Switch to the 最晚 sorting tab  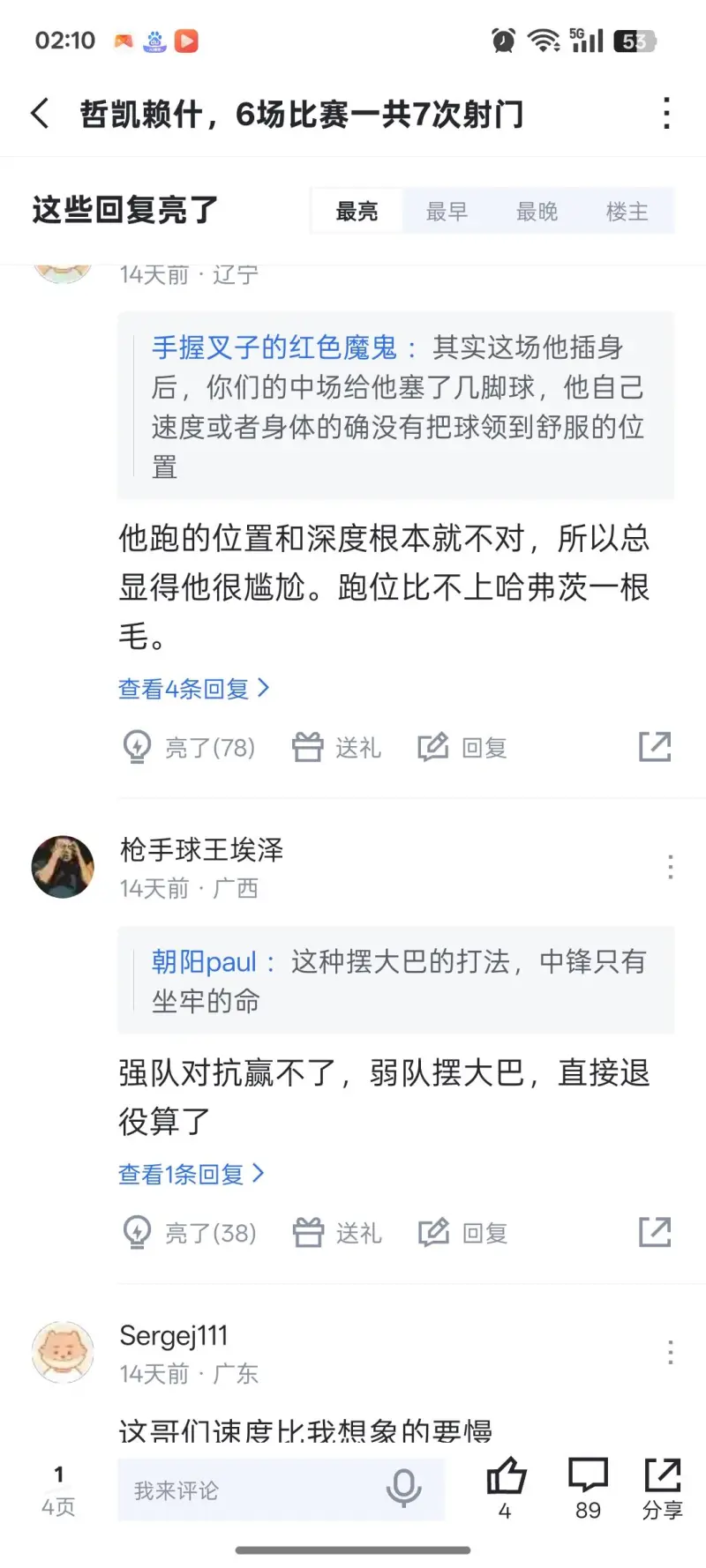(537, 212)
